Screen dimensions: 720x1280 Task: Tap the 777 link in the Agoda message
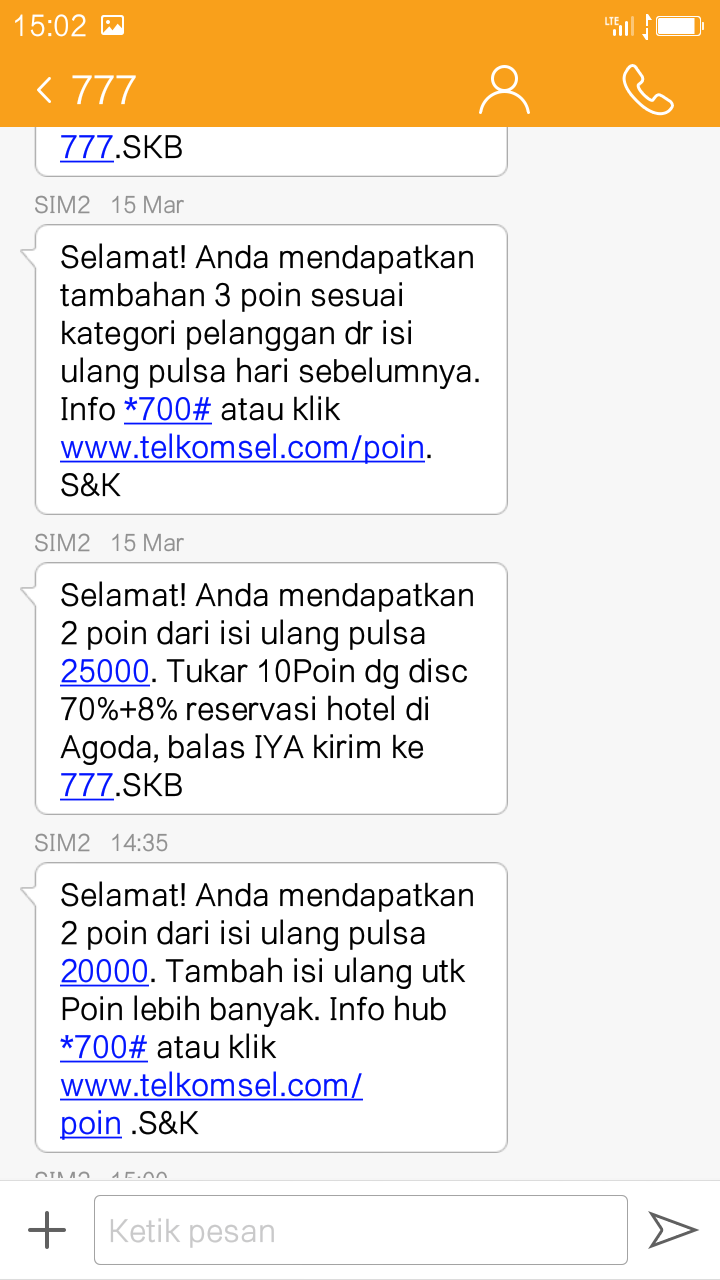point(86,785)
